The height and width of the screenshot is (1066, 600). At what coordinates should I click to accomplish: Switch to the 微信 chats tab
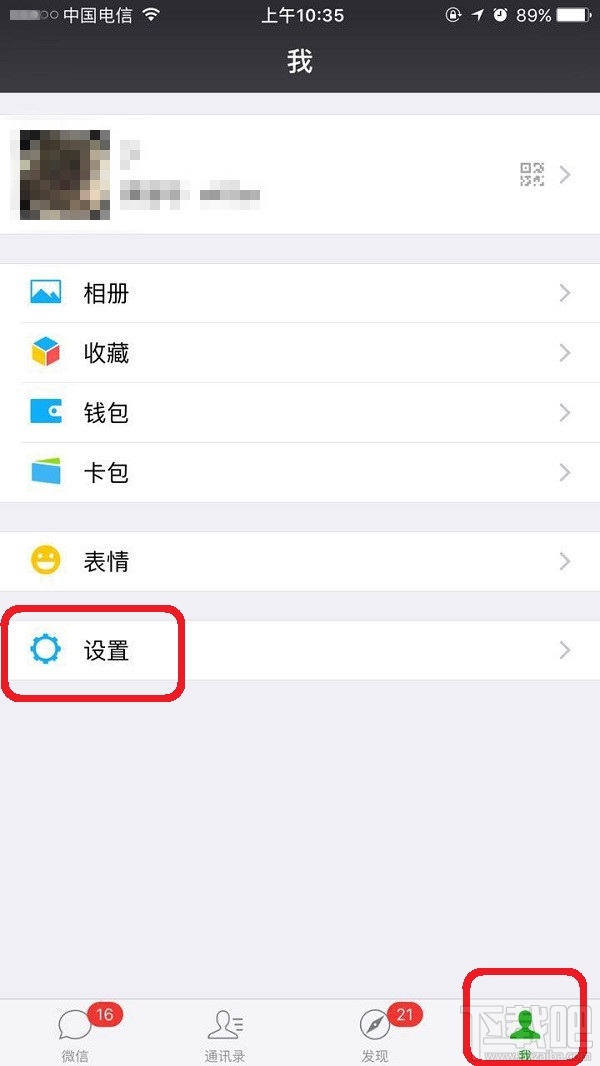[x=75, y=1033]
